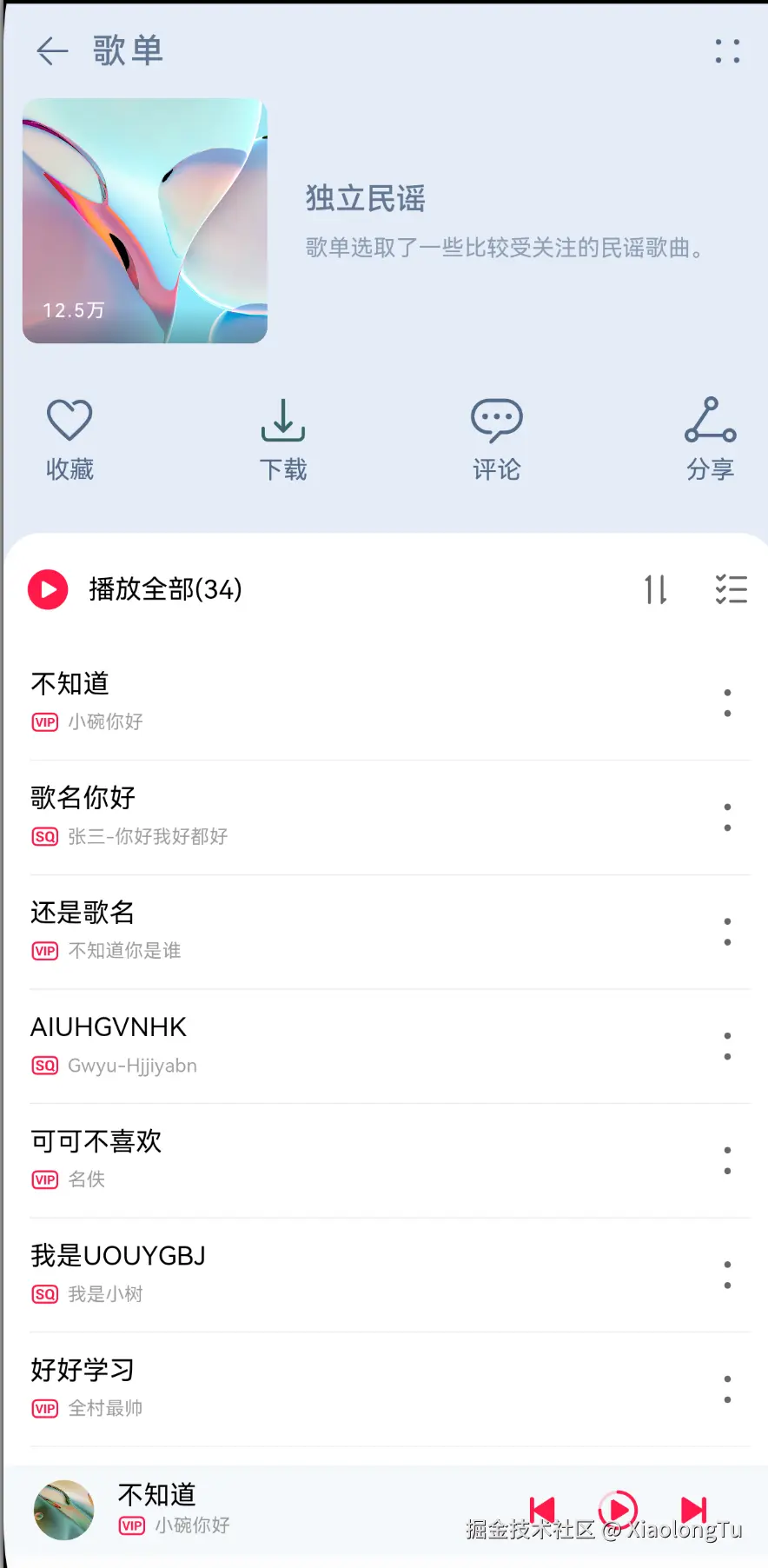Screen dimensions: 768x1568
Task: Share the playlist with 分享
Action: click(x=710, y=440)
